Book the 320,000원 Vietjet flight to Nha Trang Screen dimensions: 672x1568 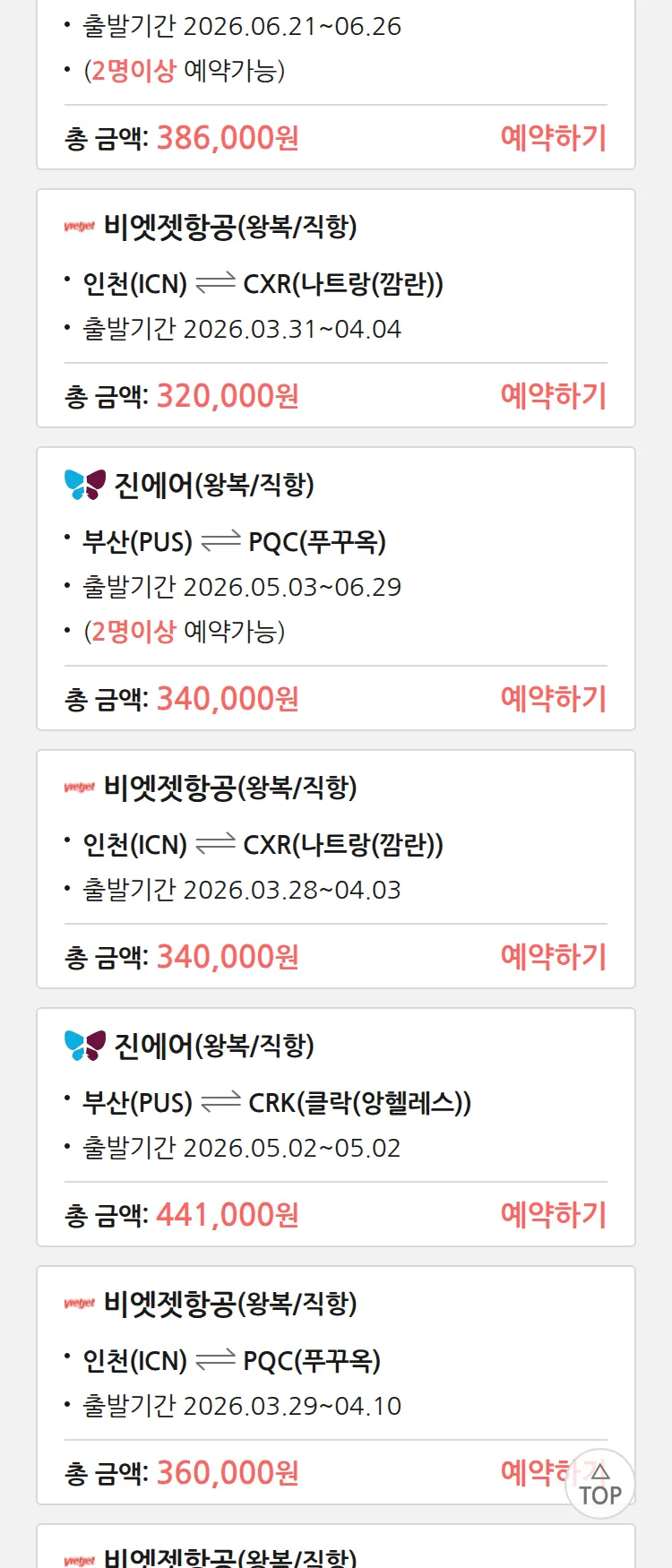553,396
